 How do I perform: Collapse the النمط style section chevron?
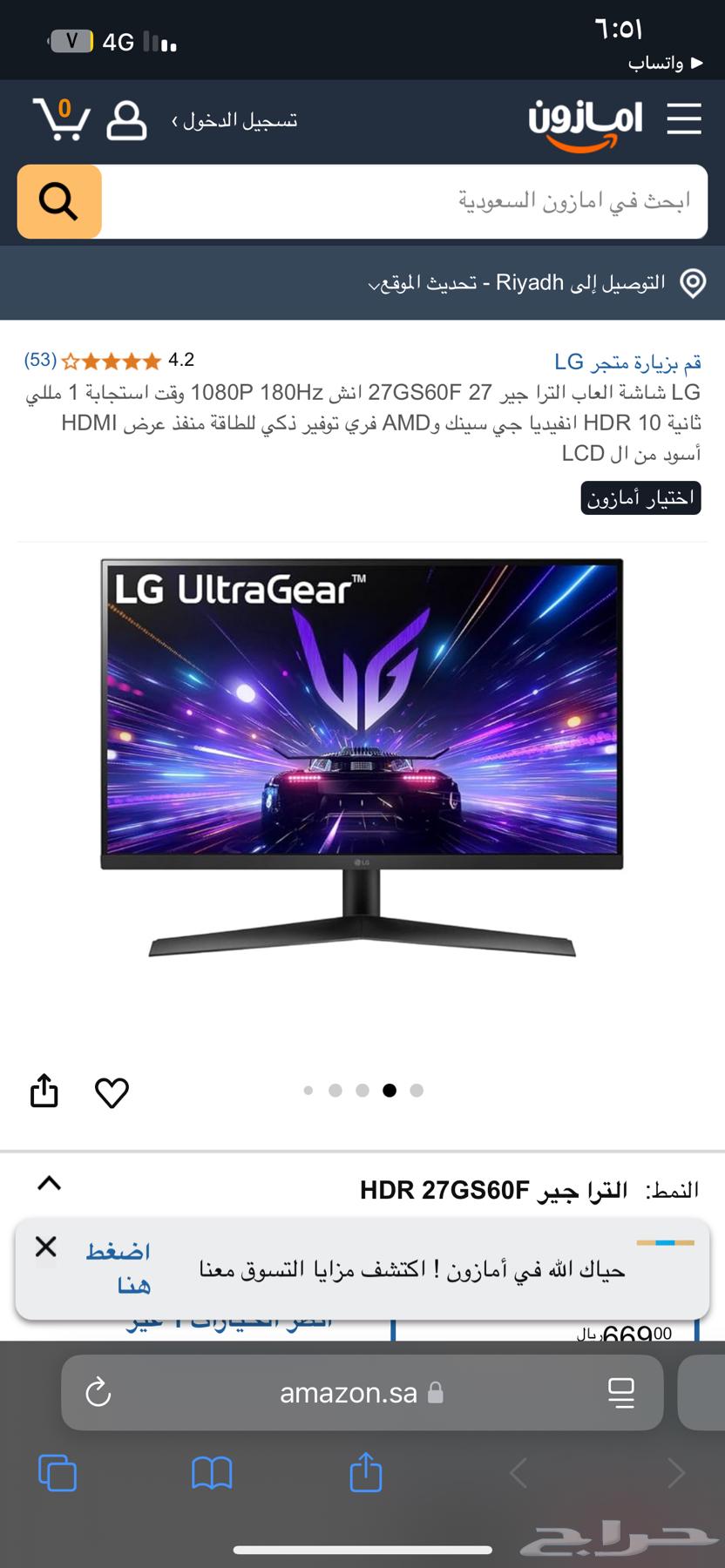point(49,1184)
